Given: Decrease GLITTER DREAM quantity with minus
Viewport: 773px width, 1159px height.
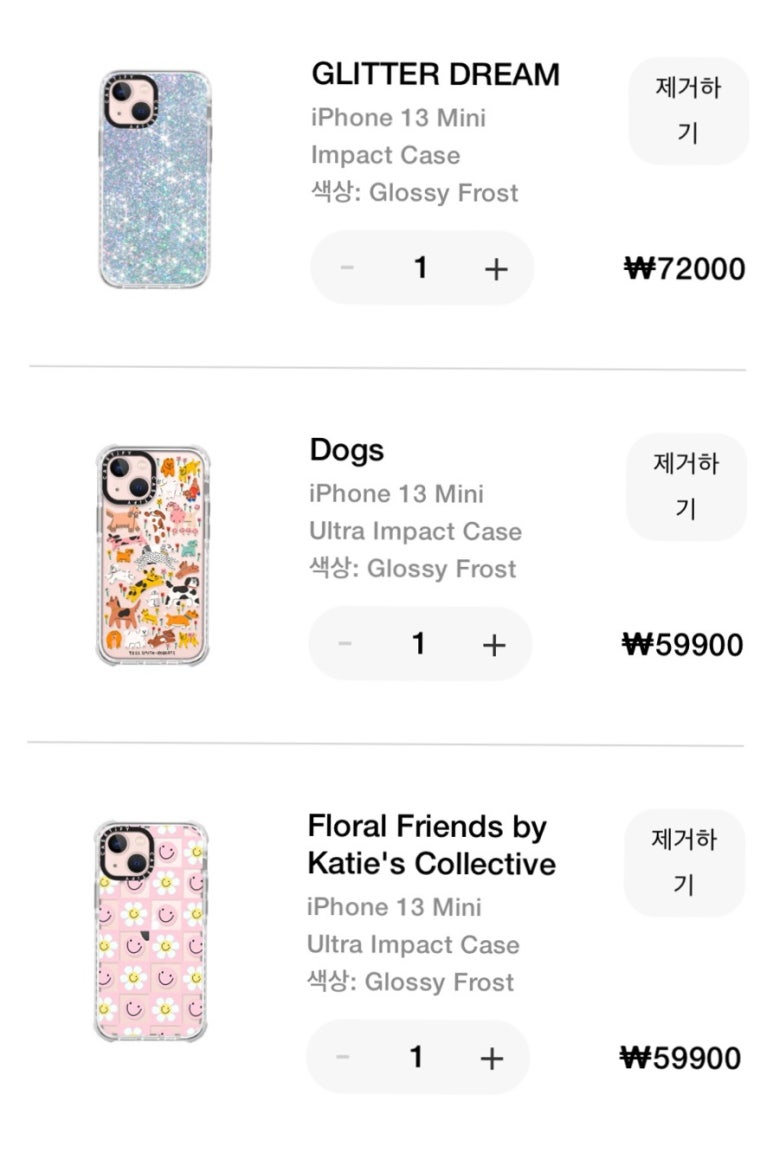Looking at the screenshot, I should coord(347,268).
